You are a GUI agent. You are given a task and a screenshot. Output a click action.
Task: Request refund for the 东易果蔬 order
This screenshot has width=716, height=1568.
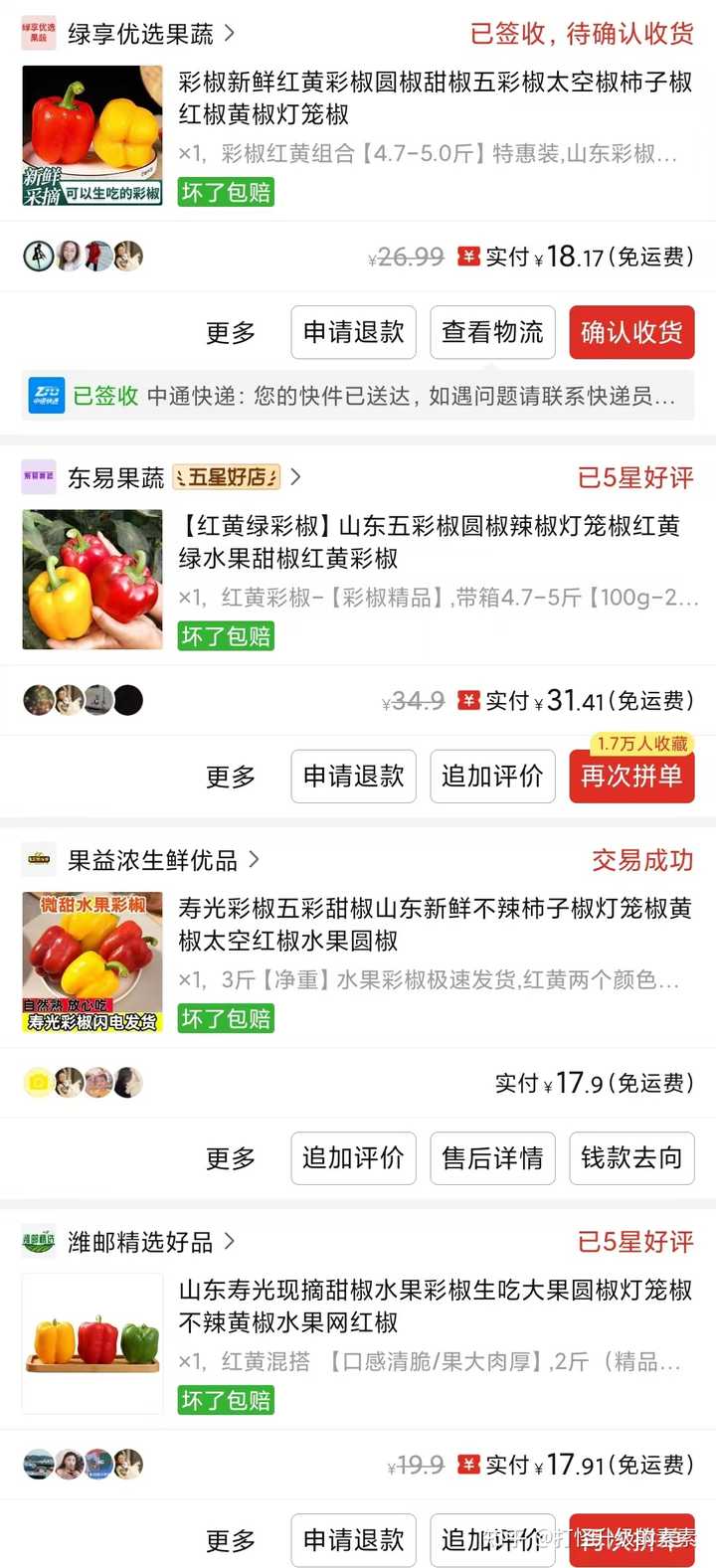(353, 777)
